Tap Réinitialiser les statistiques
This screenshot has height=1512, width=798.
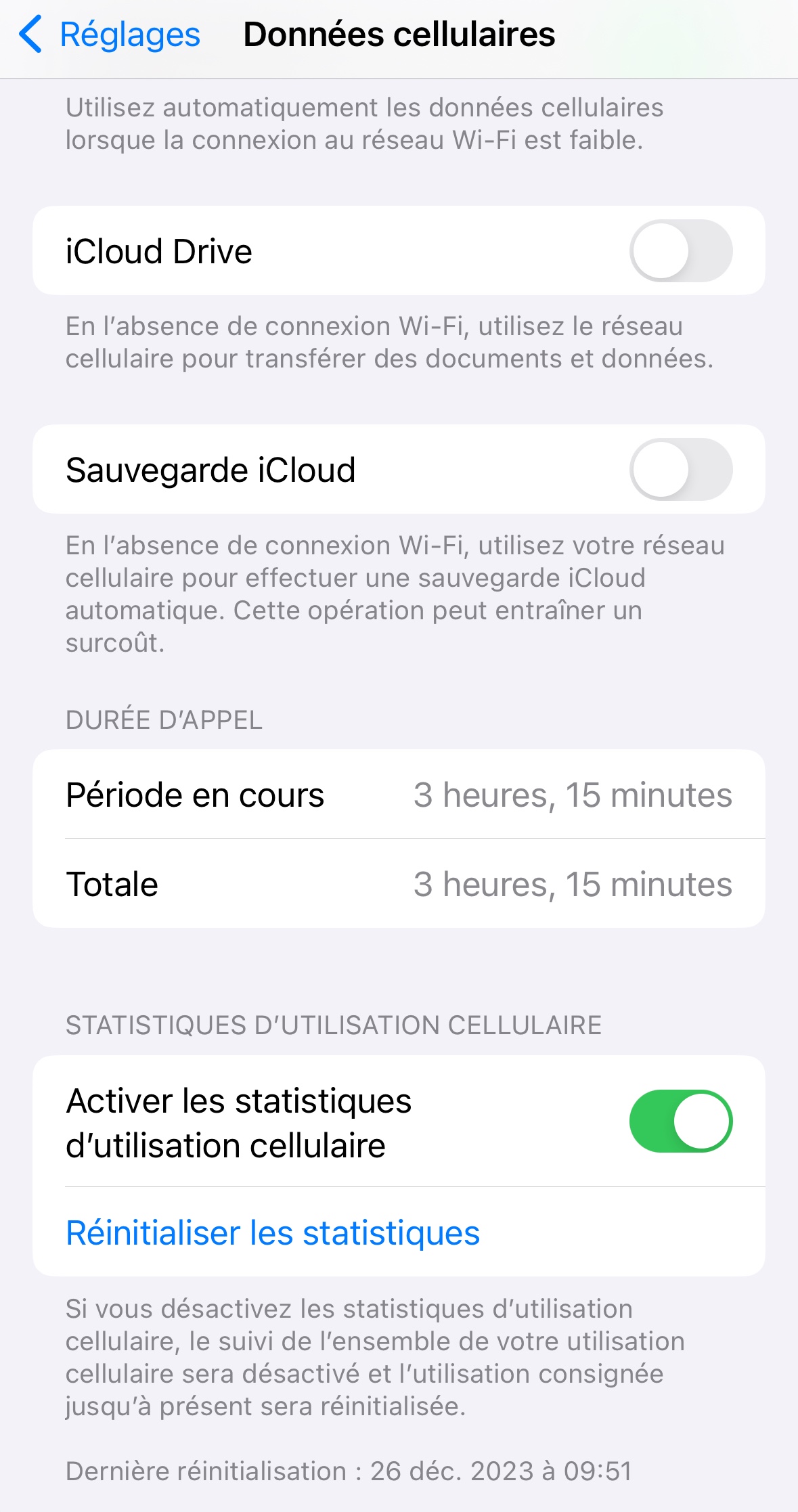point(273,1232)
